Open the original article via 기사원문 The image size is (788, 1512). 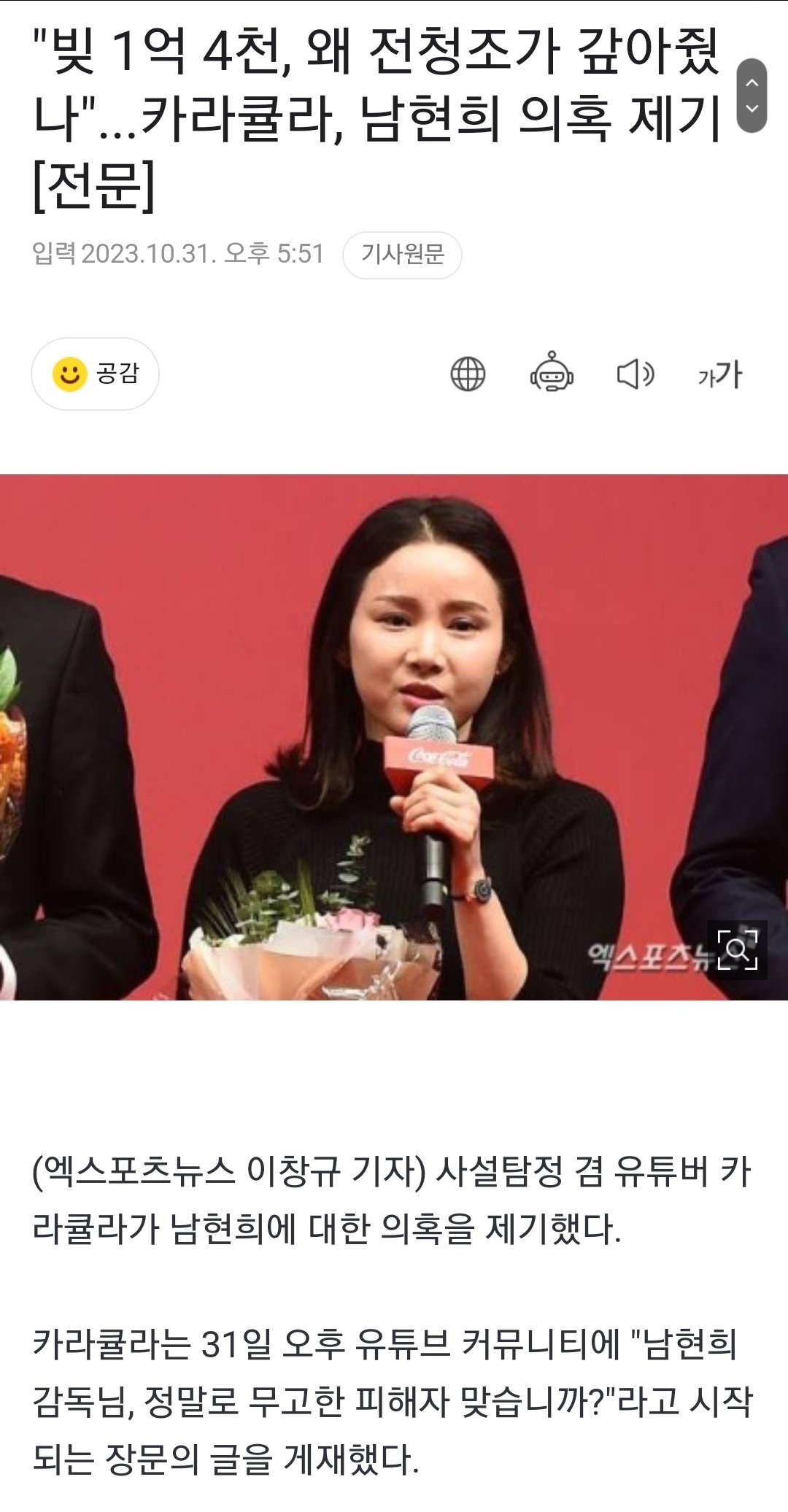click(402, 255)
